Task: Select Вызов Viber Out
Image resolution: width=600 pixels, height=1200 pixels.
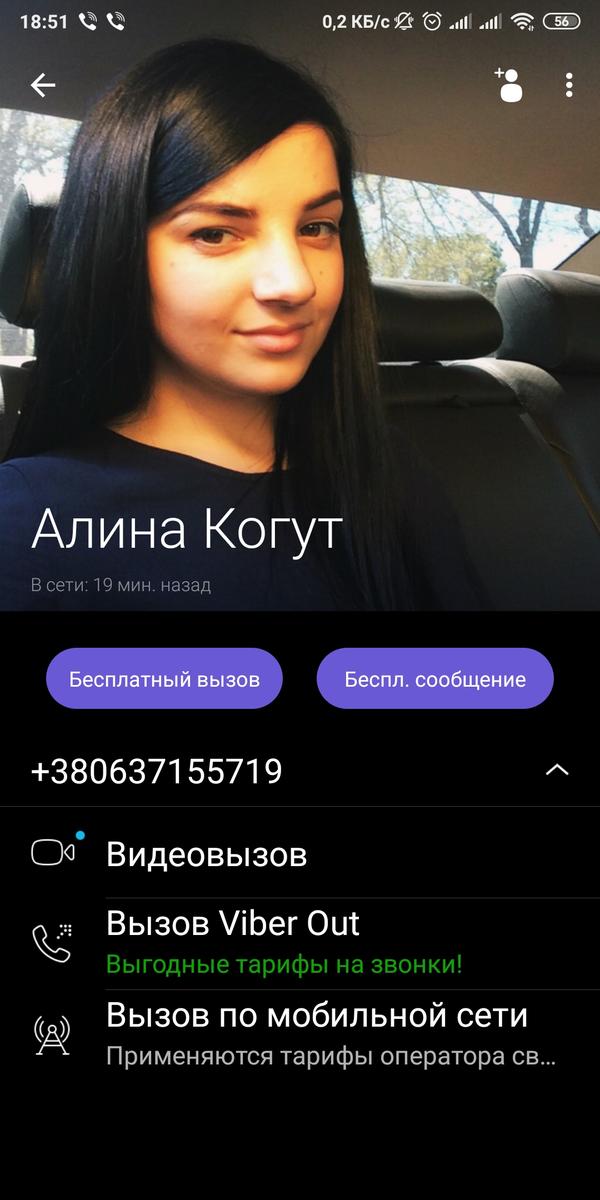Action: tap(300, 943)
